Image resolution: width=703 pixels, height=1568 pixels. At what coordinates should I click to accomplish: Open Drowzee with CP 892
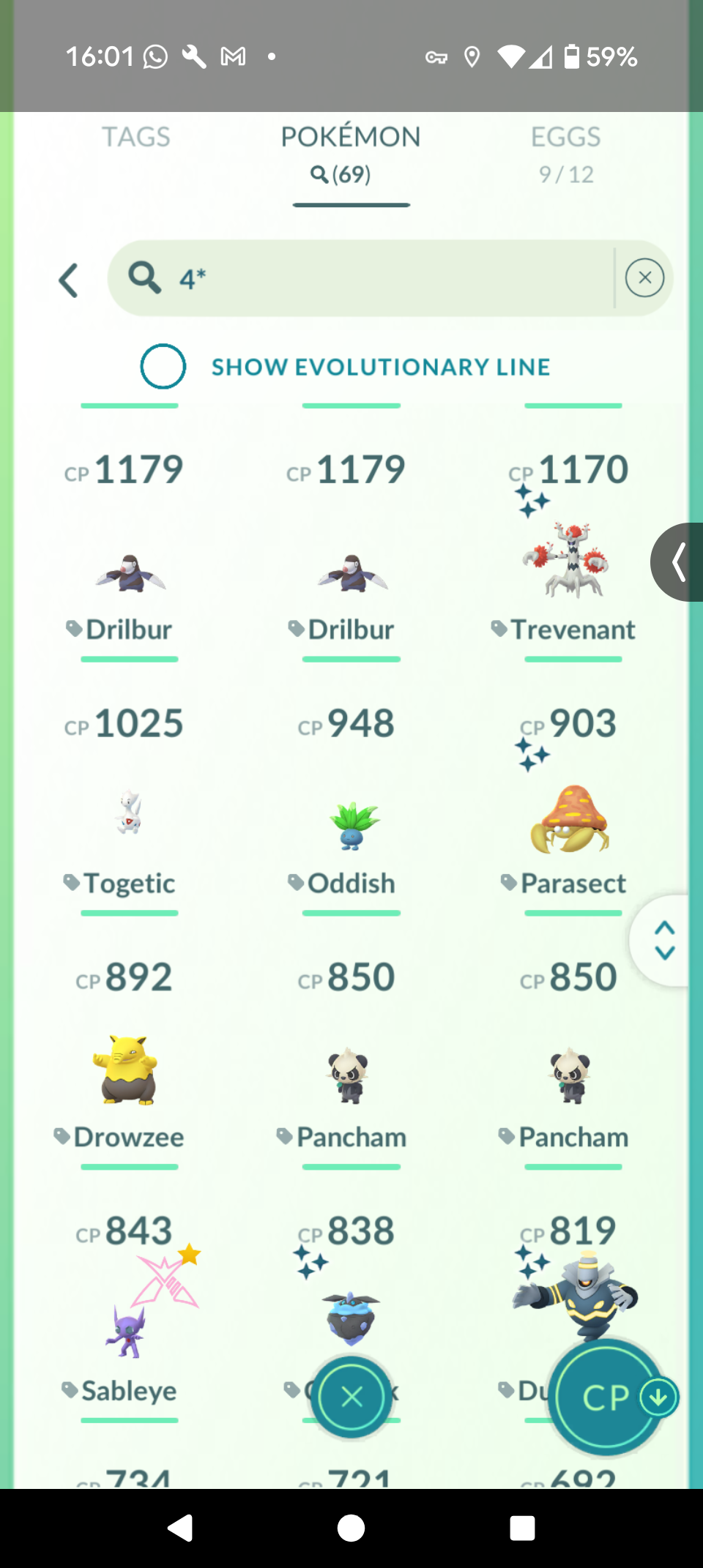129,1054
